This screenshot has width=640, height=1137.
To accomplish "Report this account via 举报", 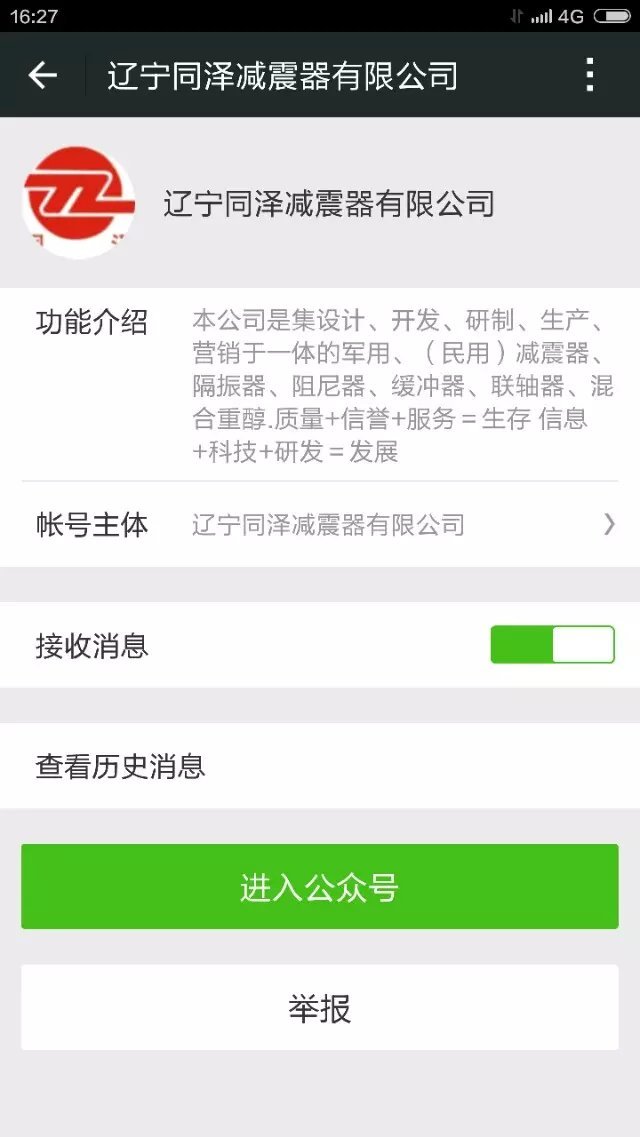I will click(x=320, y=1007).
